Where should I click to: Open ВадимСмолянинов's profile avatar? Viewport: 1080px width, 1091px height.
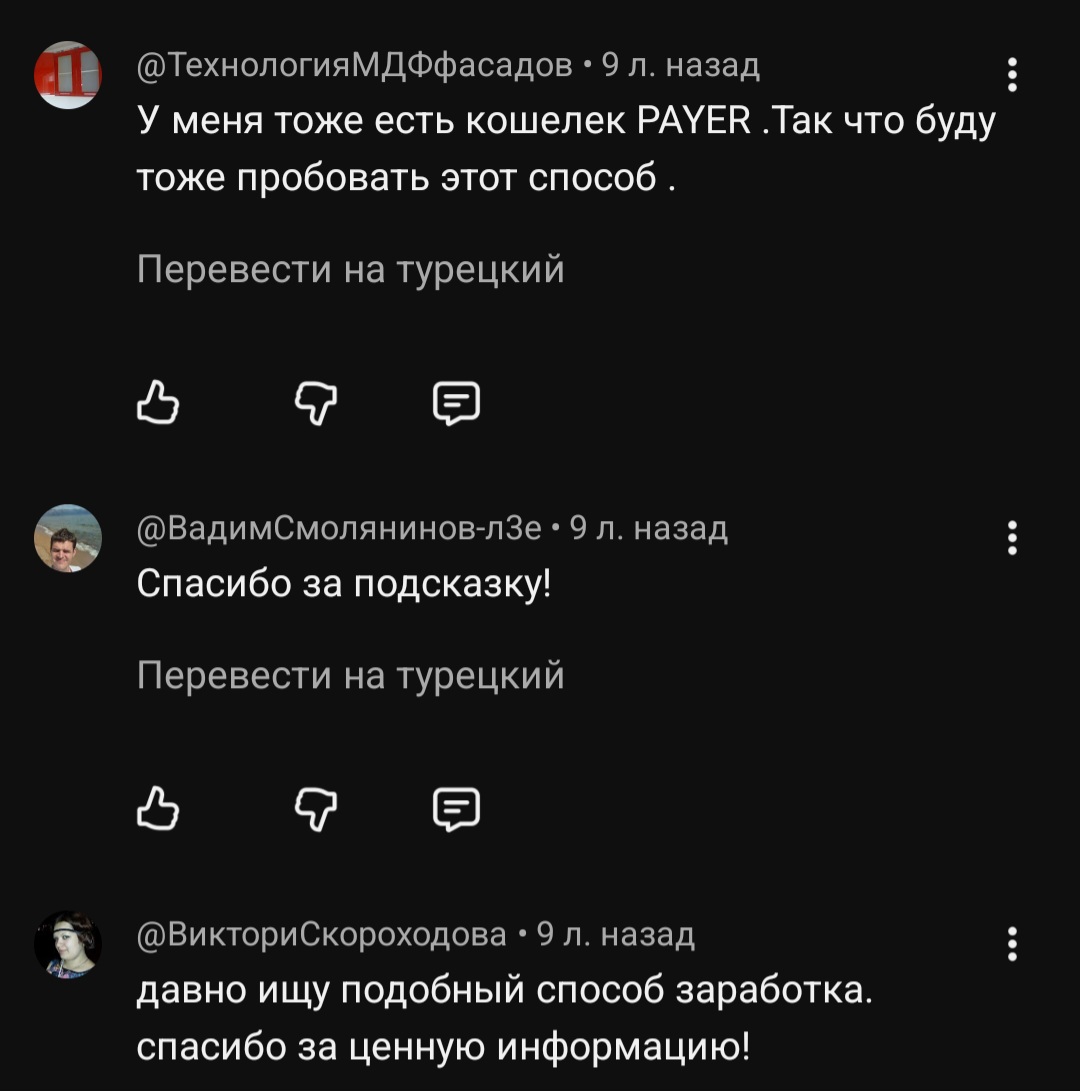coord(67,538)
